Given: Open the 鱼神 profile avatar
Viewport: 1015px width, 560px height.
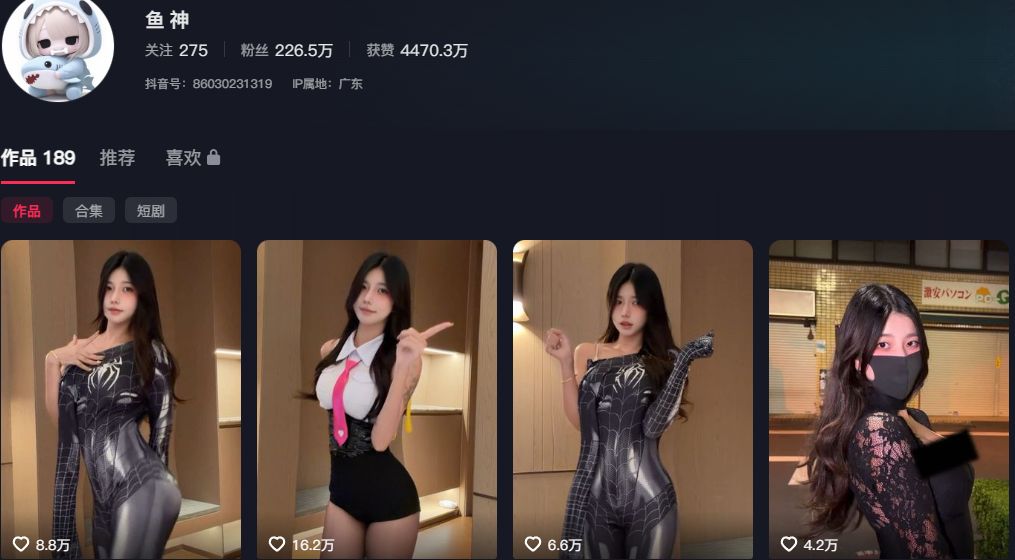Looking at the screenshot, I should (58, 48).
